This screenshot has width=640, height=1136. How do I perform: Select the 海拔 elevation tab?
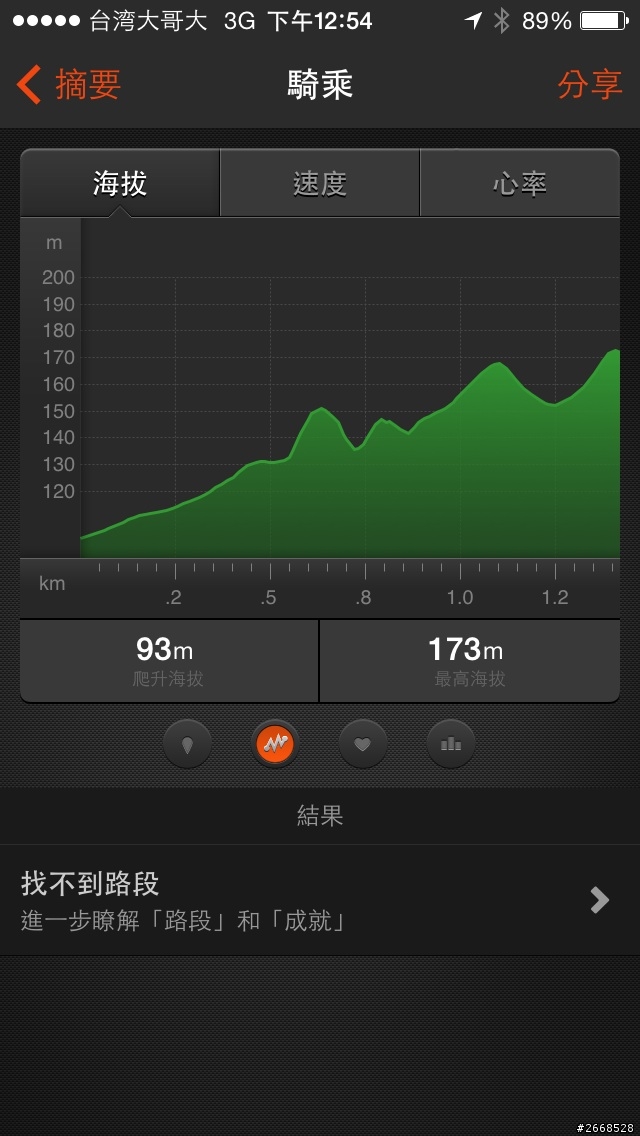[120, 183]
